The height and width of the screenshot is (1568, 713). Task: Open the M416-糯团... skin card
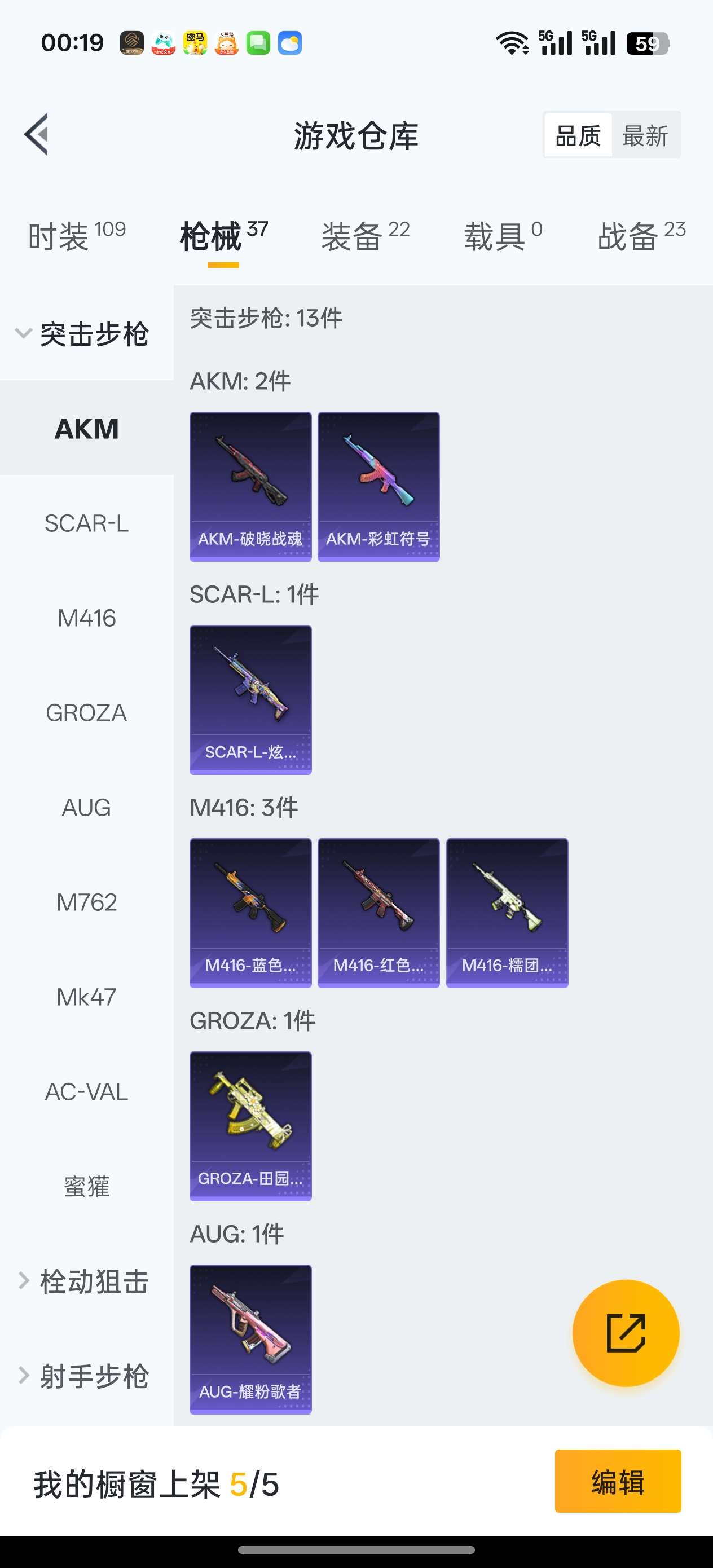pos(507,913)
